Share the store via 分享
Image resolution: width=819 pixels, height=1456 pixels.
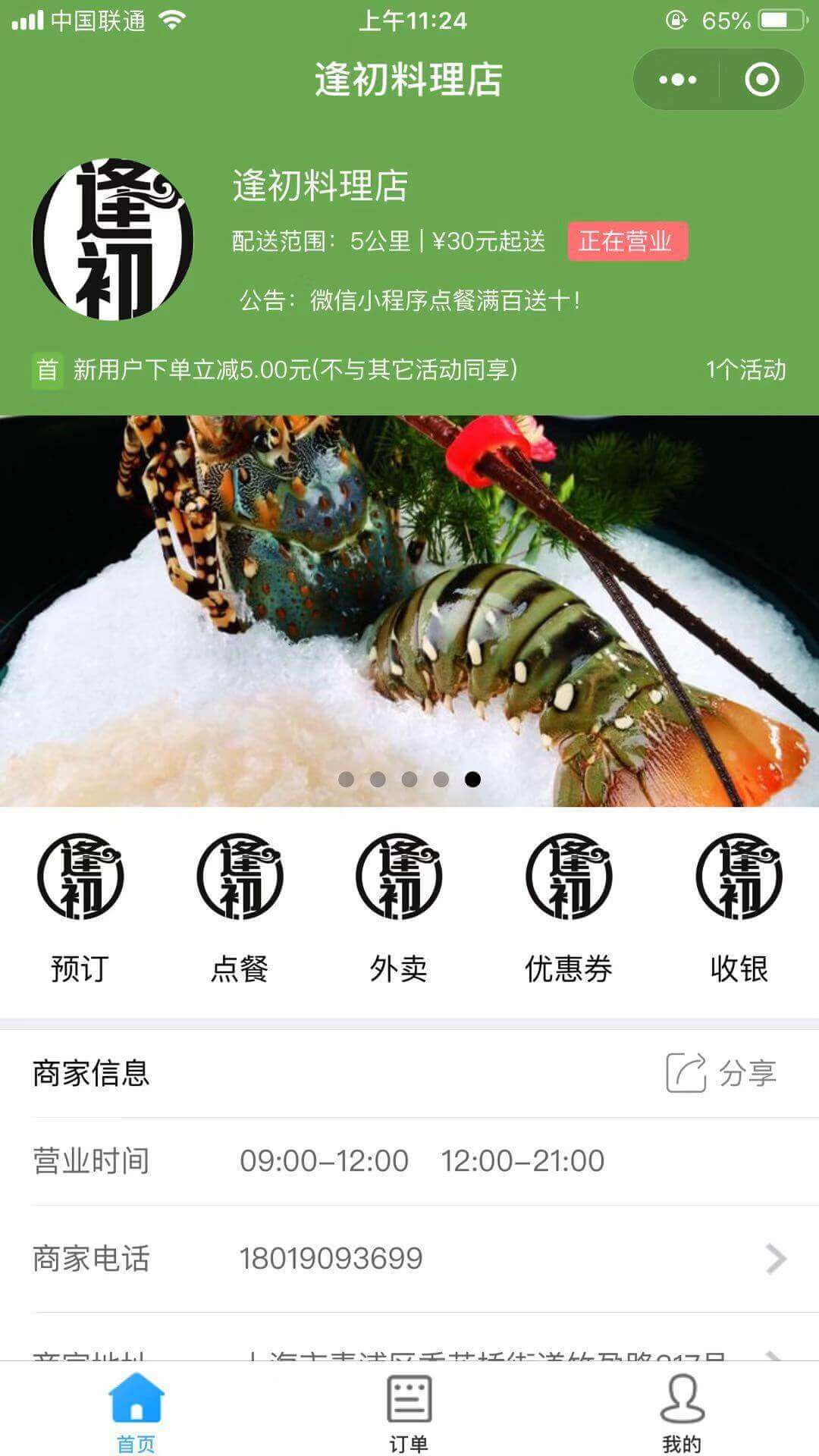721,1072
